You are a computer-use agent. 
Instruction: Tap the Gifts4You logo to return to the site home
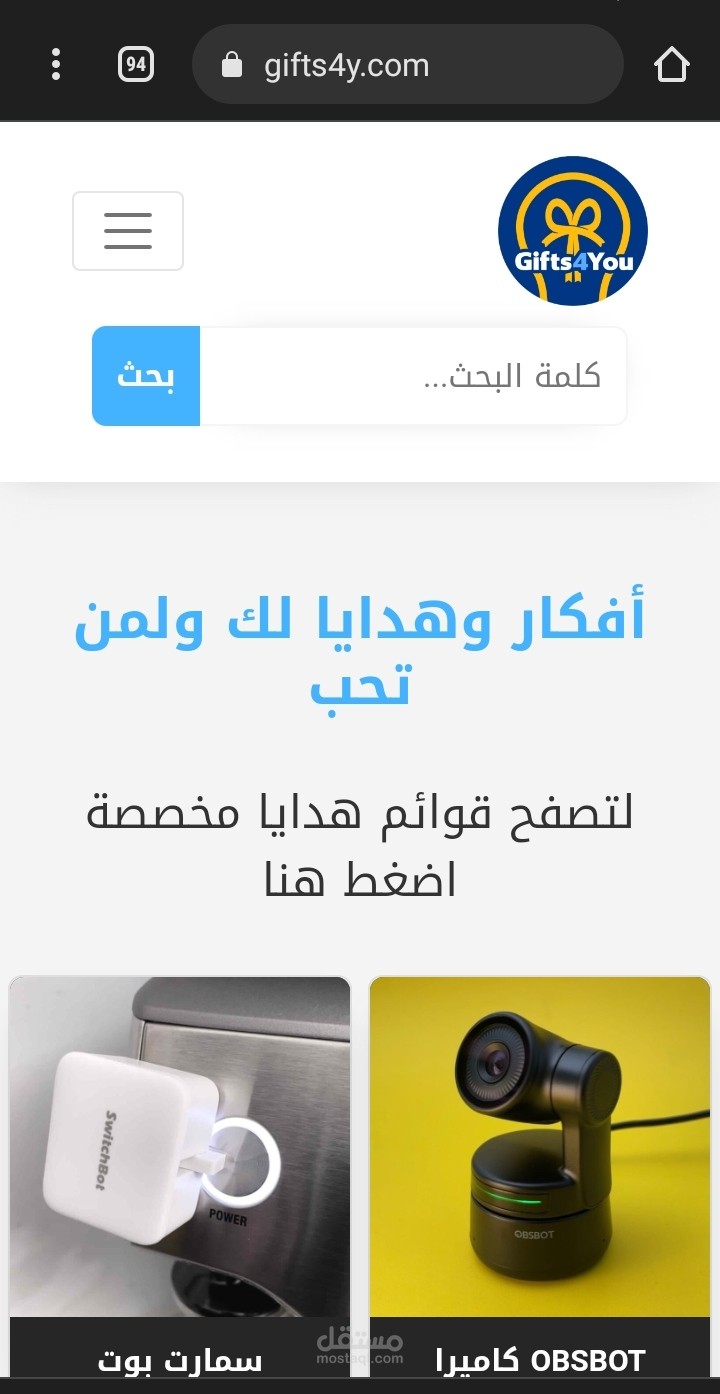tap(573, 231)
